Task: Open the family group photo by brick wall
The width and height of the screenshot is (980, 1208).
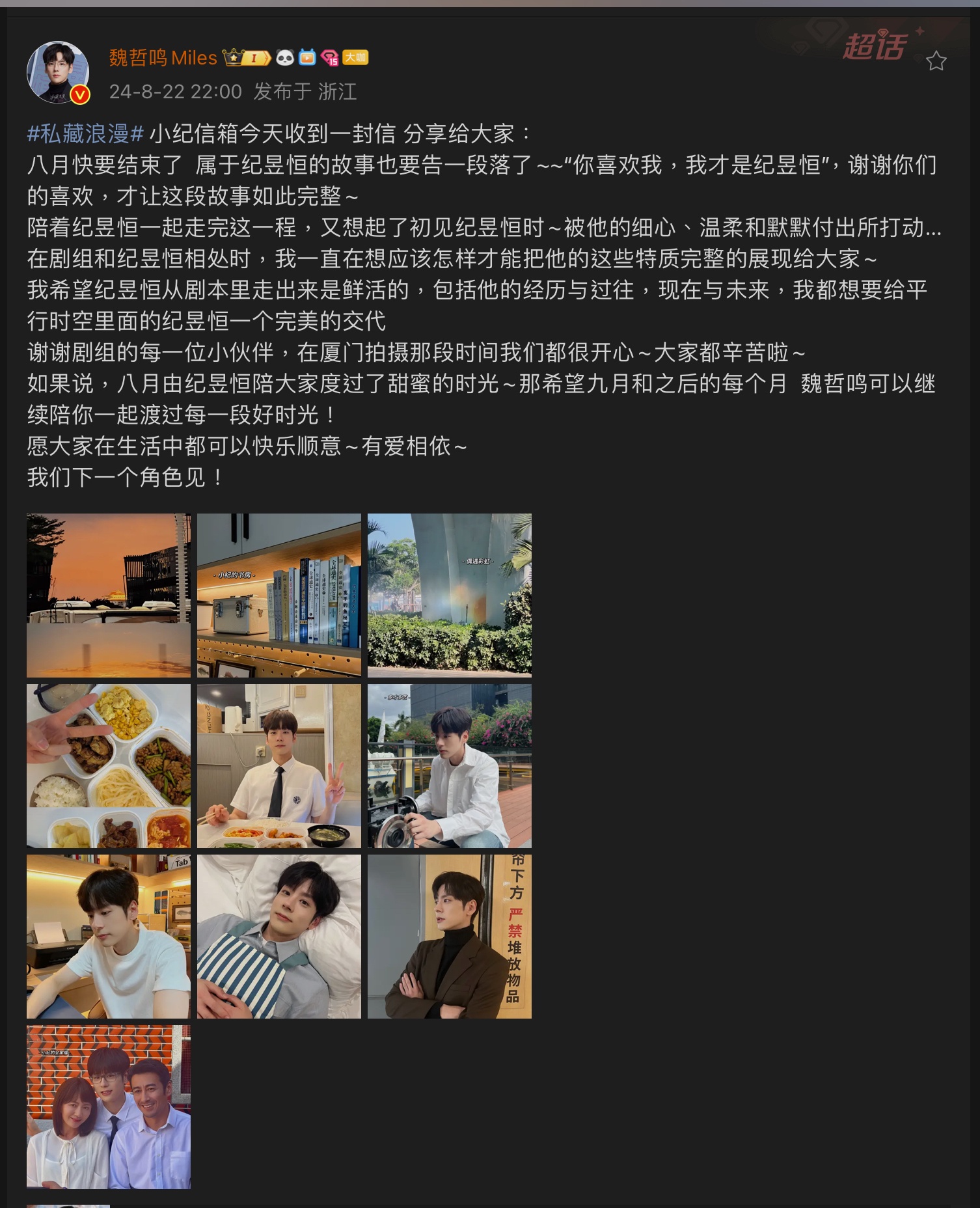Action: tap(109, 1106)
